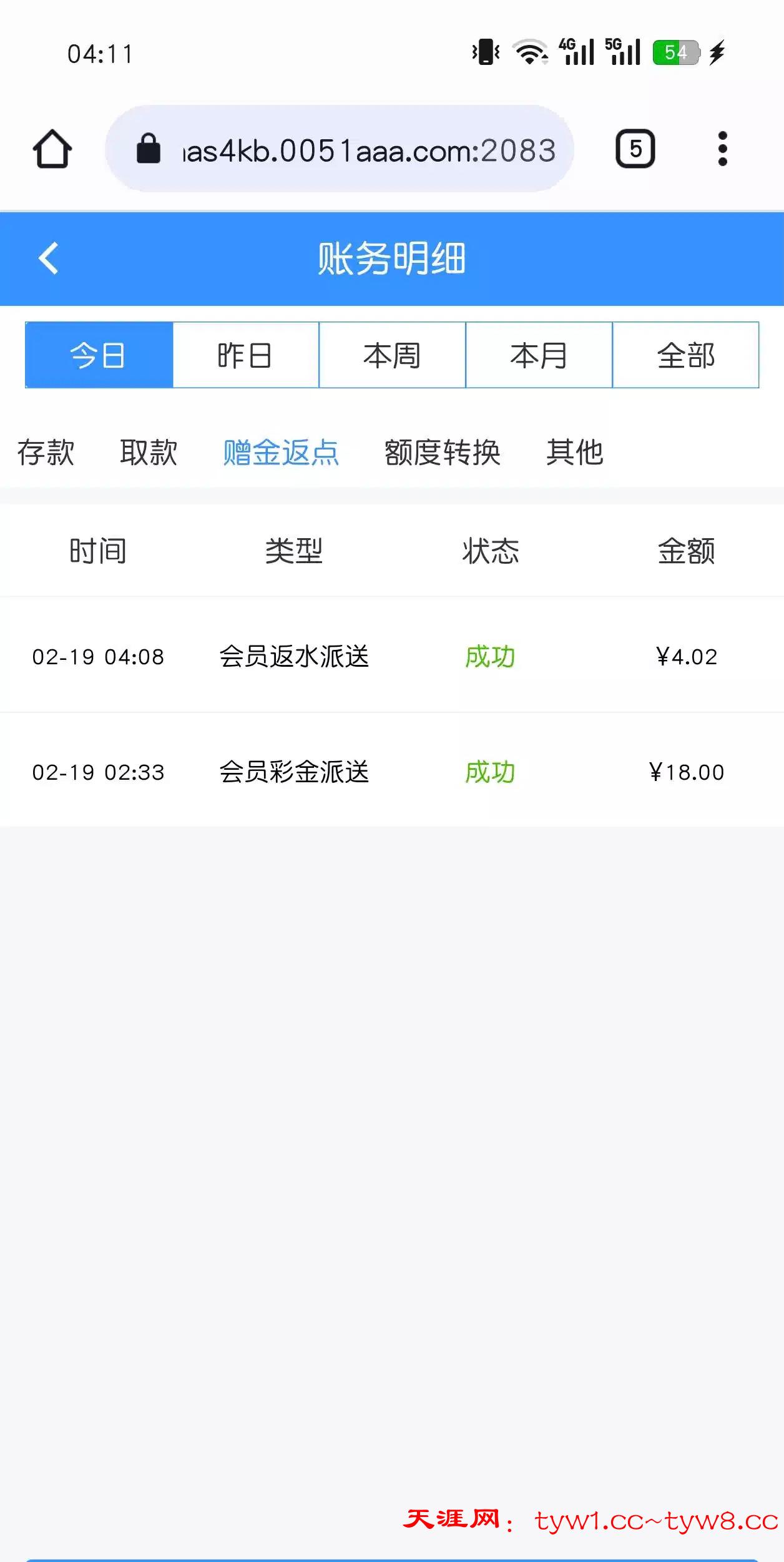Go back from 账务明细 page

point(49,258)
